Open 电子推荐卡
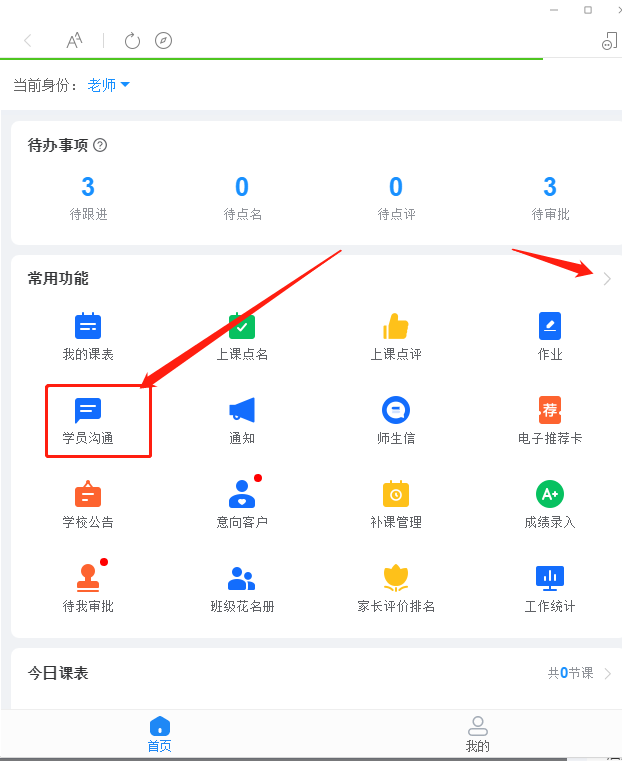 (550, 418)
